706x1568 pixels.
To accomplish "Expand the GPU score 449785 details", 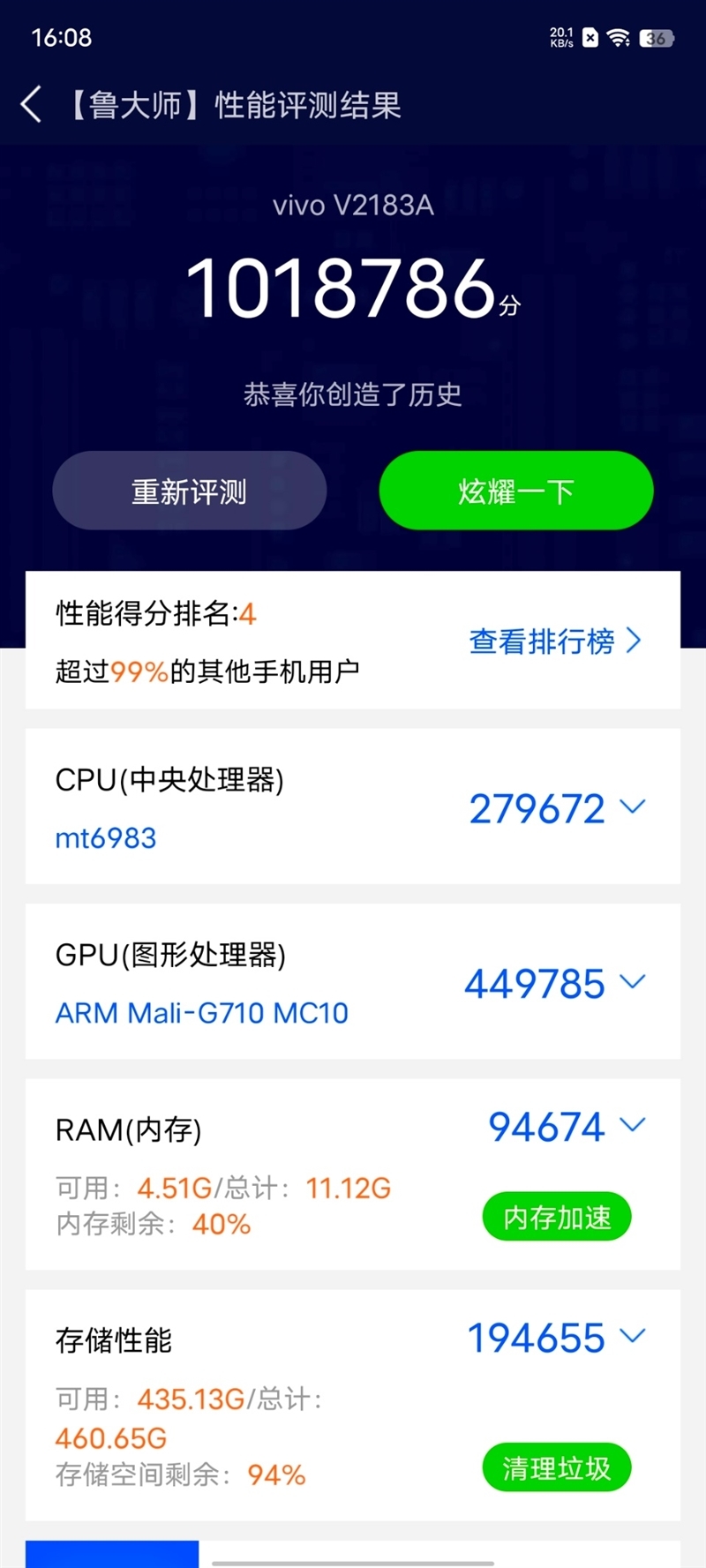I will pyautogui.click(x=555, y=983).
